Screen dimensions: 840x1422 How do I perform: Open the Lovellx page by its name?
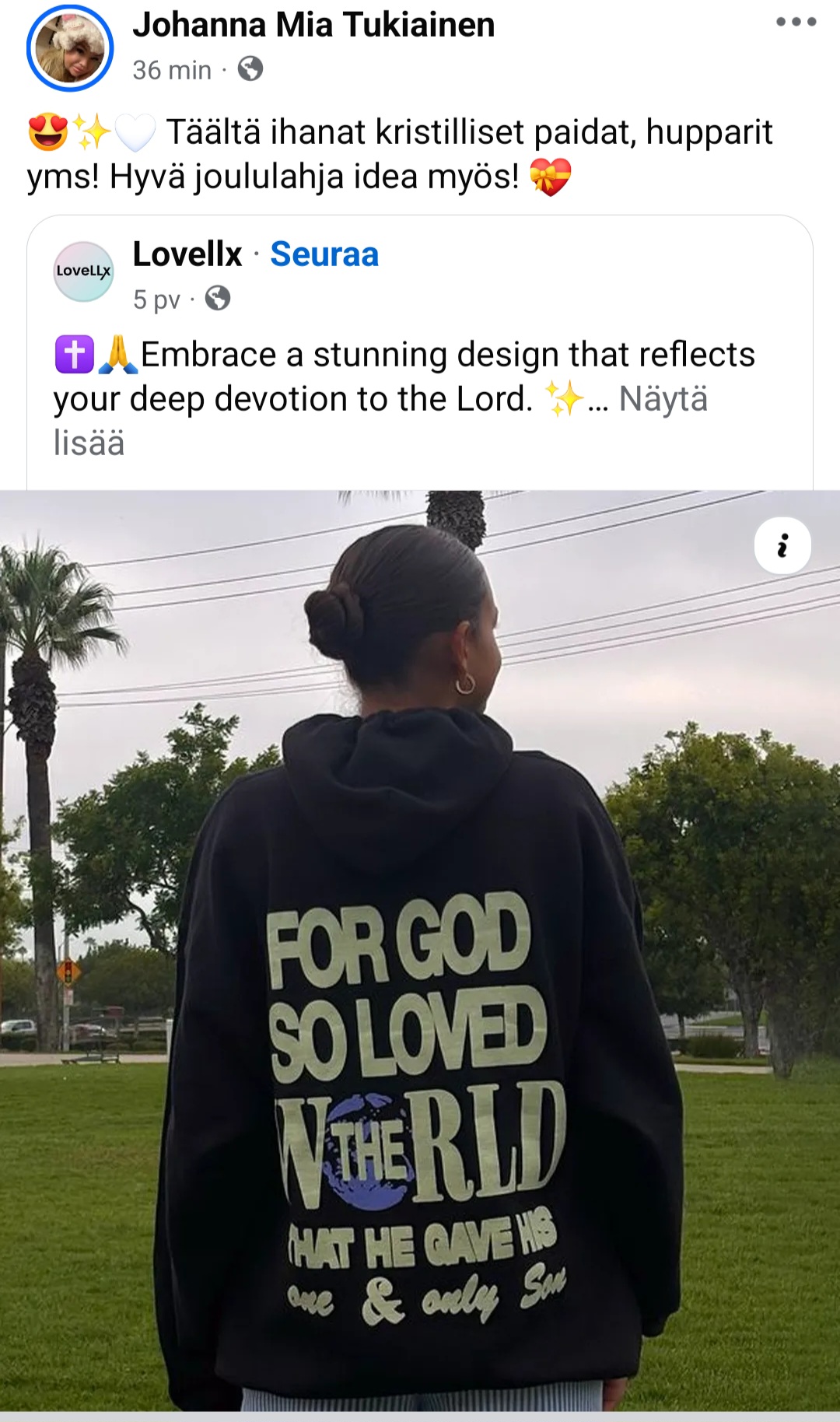187,254
